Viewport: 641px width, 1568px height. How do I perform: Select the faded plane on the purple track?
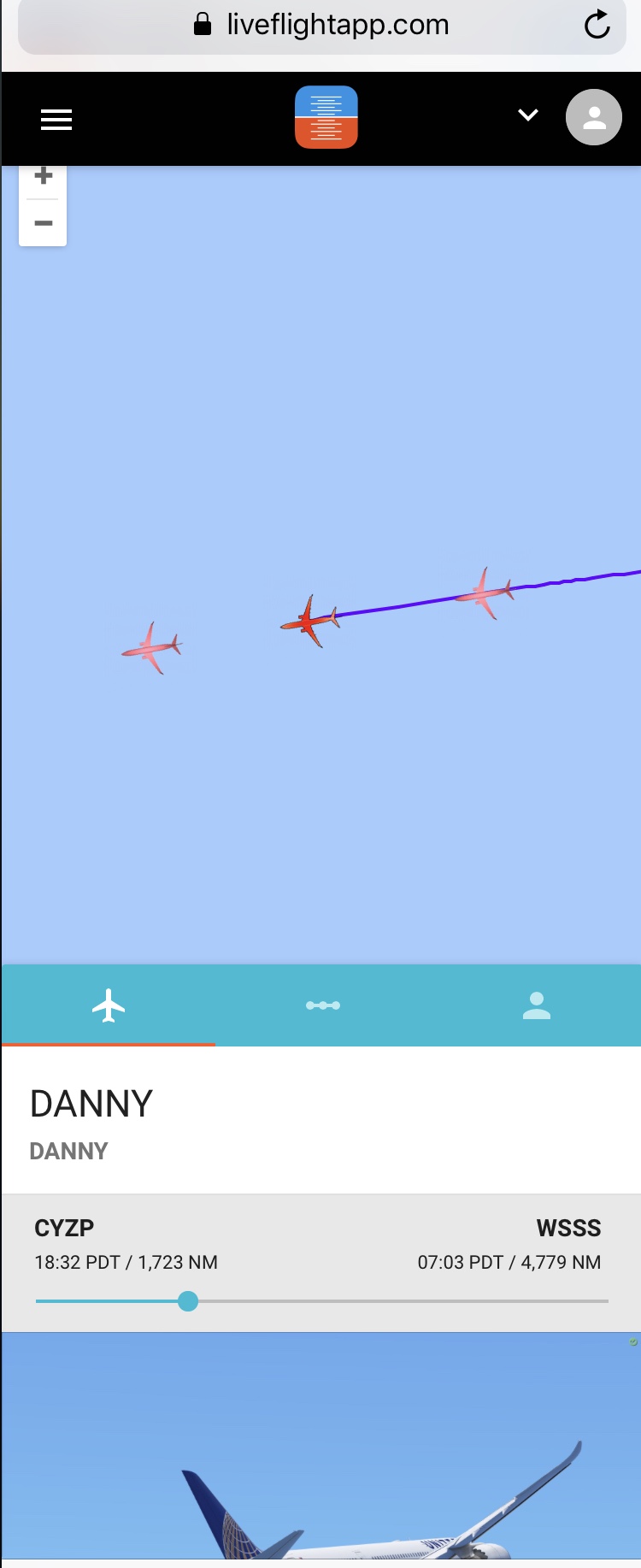[x=486, y=592]
